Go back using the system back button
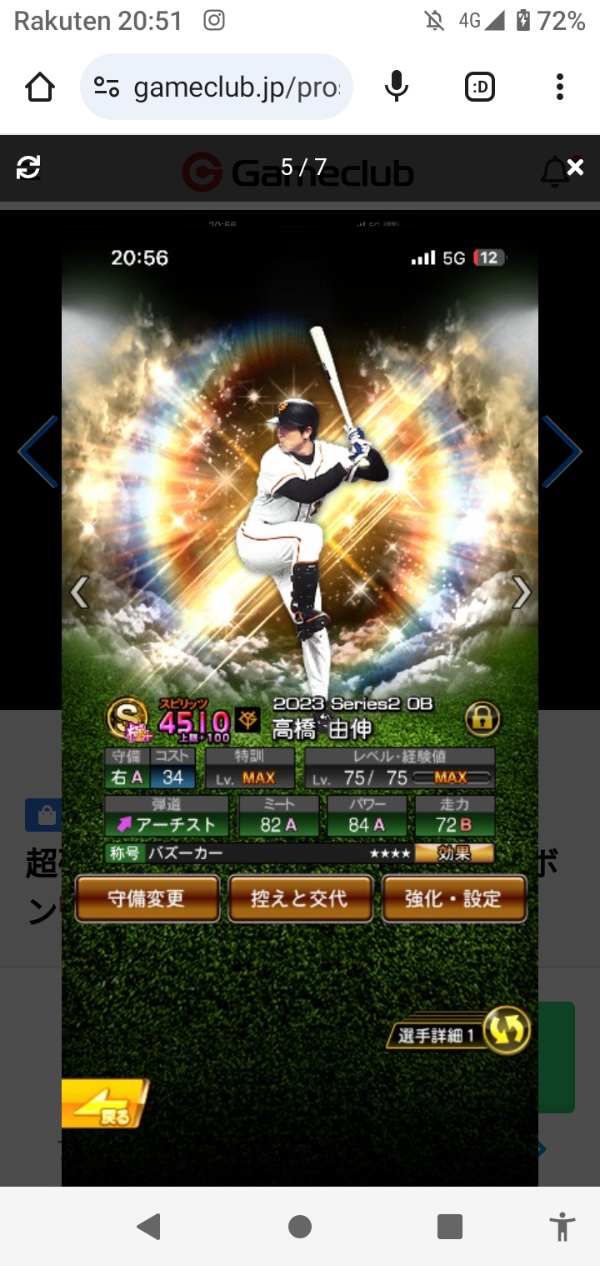600x1266 pixels. coord(149,1226)
